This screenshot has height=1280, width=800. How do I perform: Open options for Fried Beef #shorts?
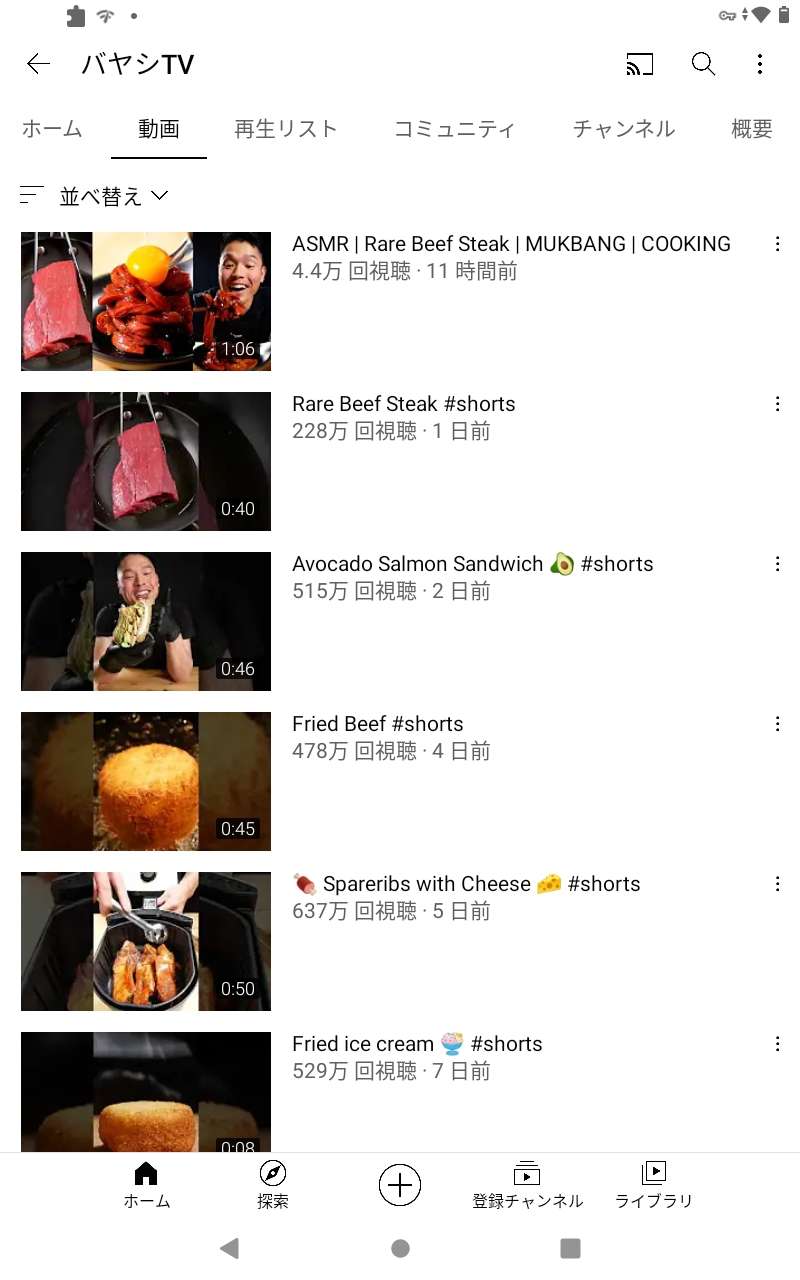coord(777,724)
